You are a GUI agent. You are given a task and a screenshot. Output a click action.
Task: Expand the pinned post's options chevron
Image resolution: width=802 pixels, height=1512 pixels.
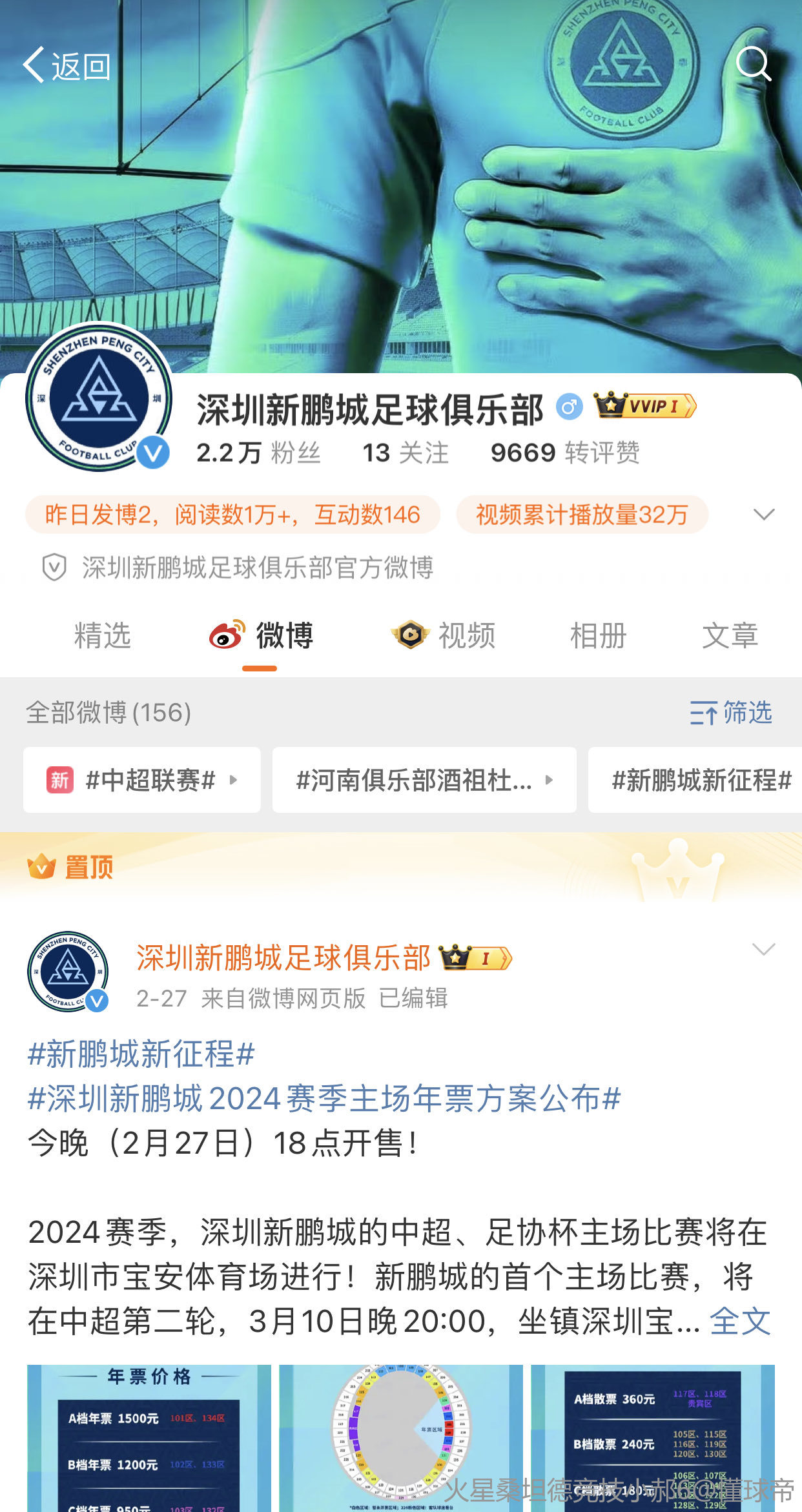763,949
